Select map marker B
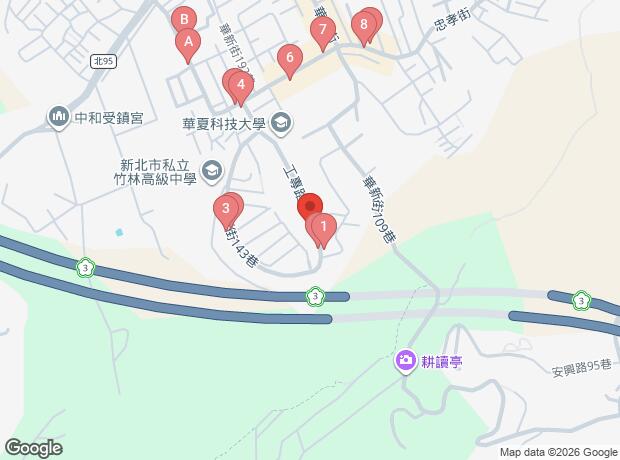 [x=183, y=20]
